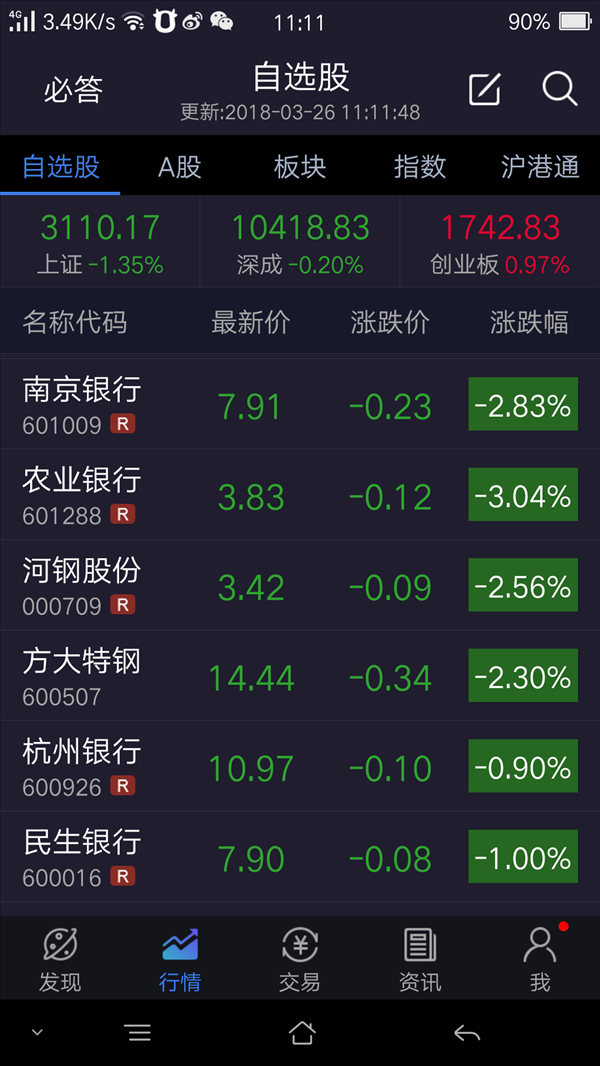Open the 农业银行 stock row

tap(300, 495)
